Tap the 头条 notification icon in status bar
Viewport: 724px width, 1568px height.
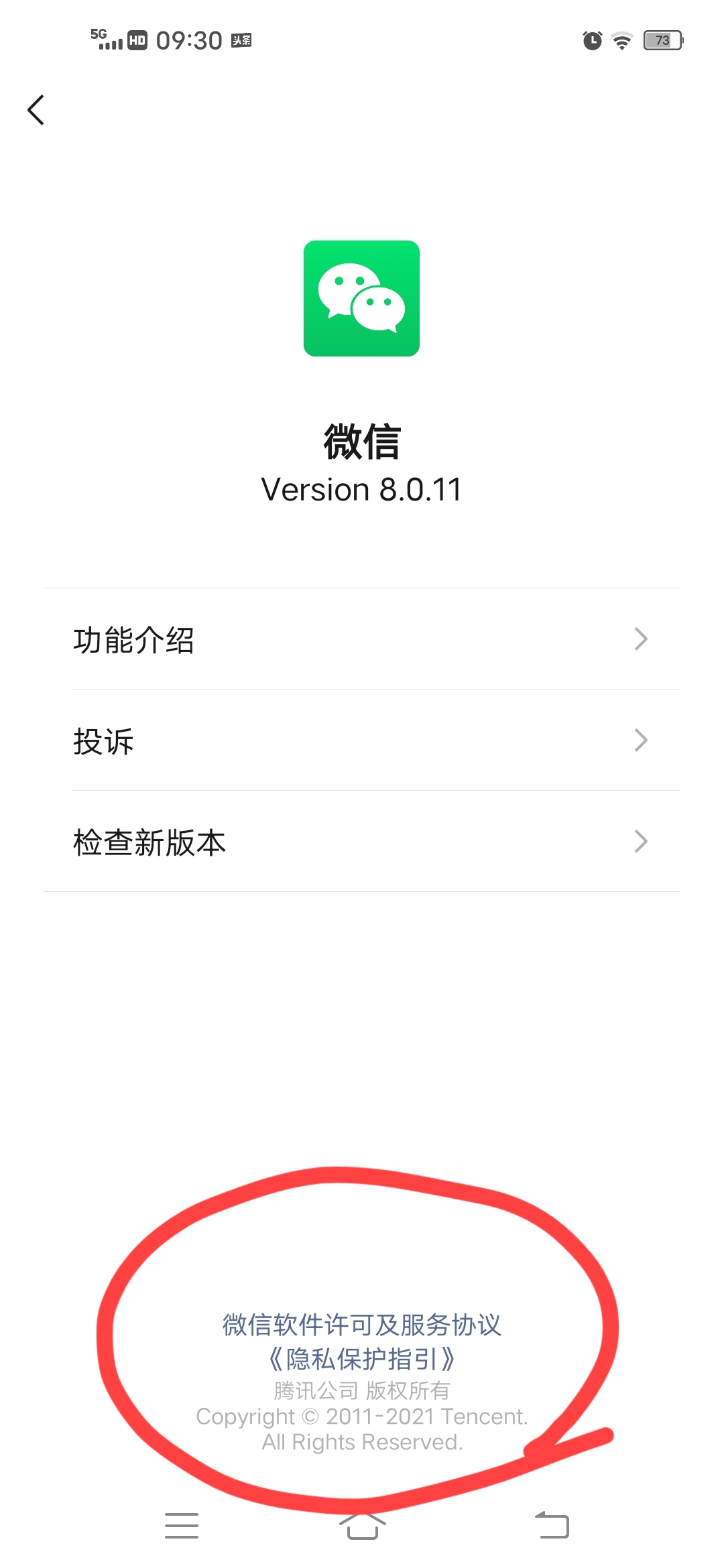241,40
